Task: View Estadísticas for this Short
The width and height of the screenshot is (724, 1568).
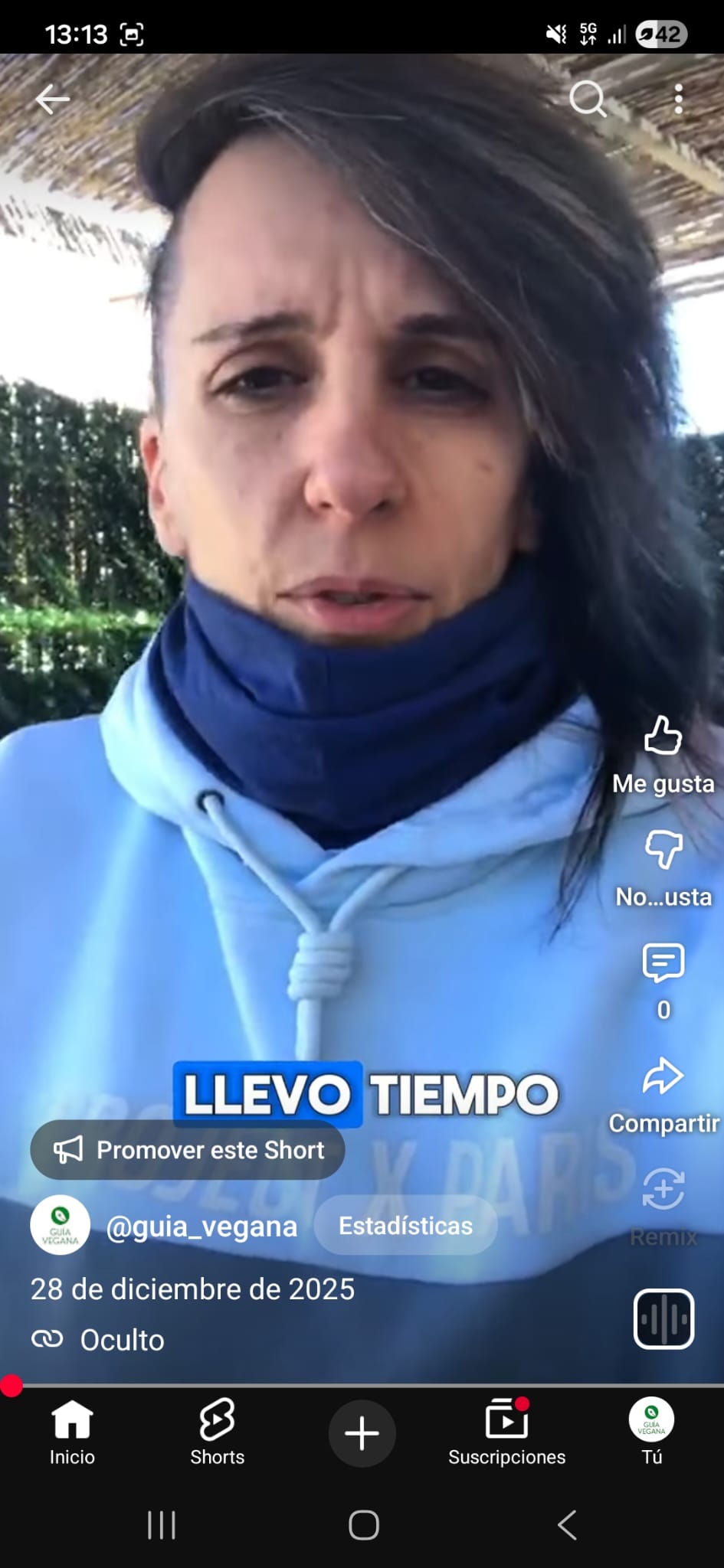Action: [405, 1226]
